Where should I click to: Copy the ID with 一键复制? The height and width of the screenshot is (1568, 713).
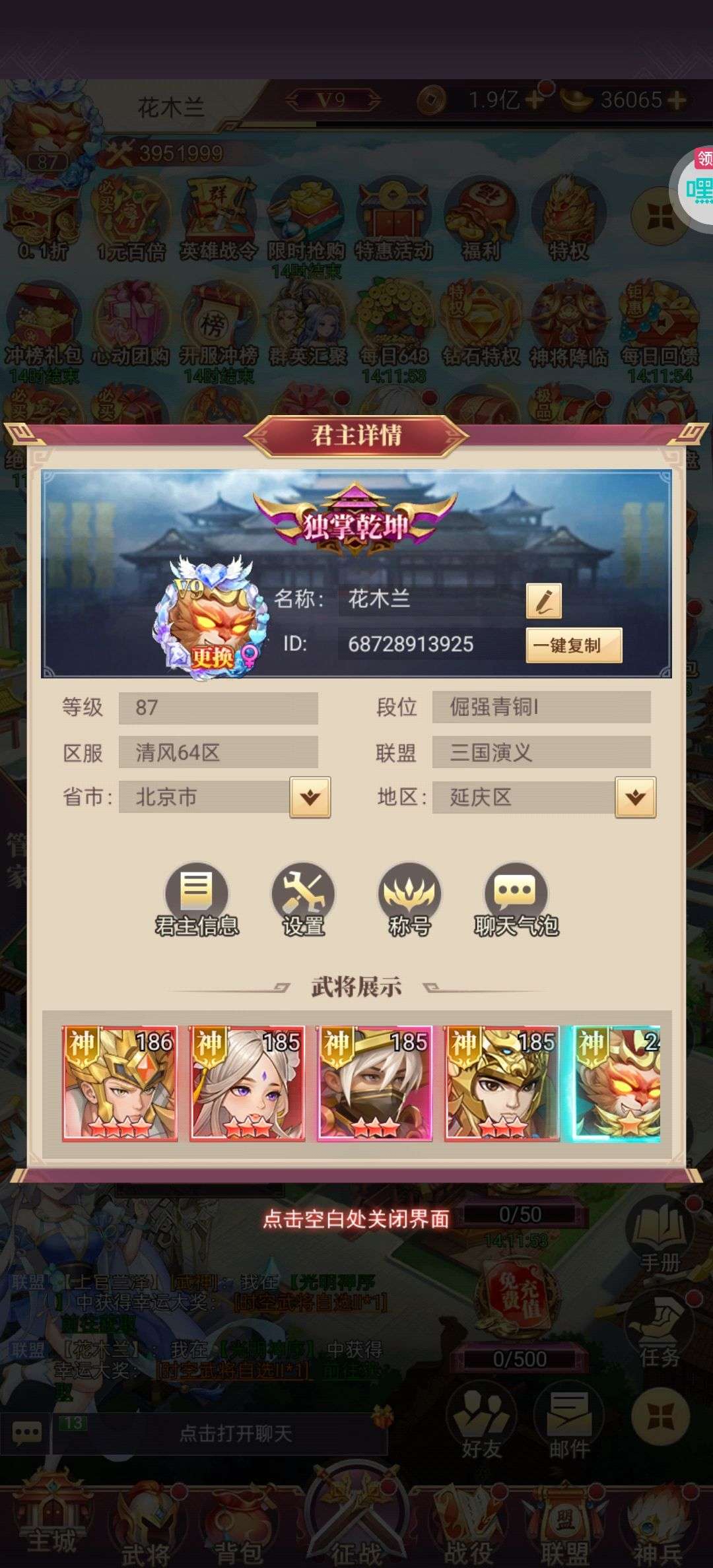pyautogui.click(x=574, y=645)
